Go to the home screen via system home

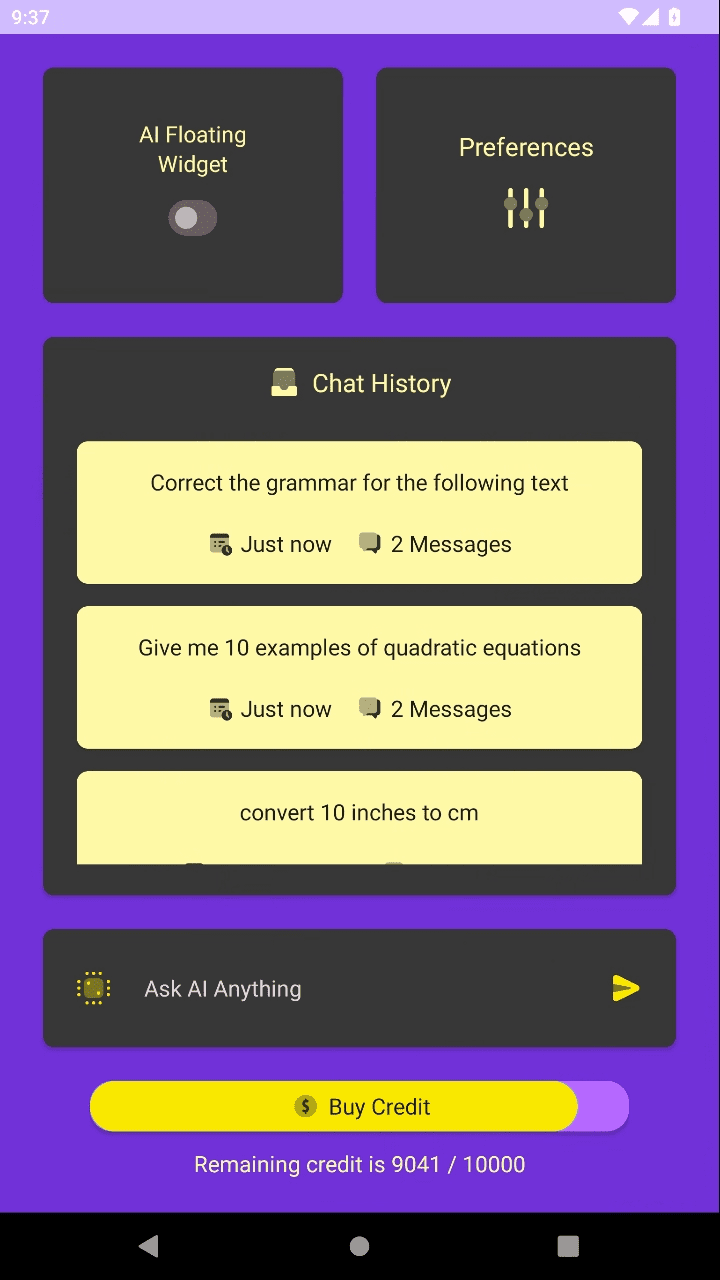(360, 1246)
